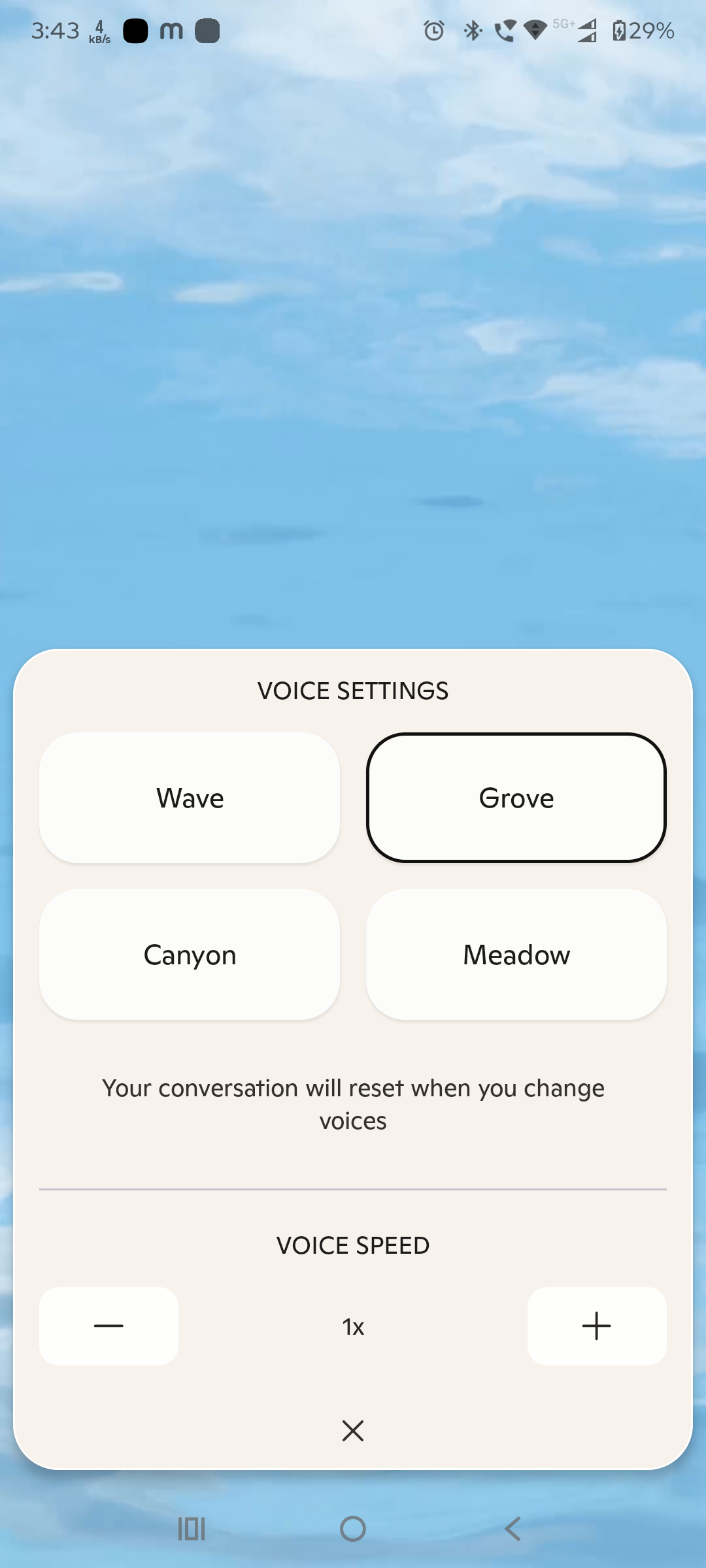Decrease voice speed with minus button
The width and height of the screenshot is (706, 1568).
[x=109, y=1326]
